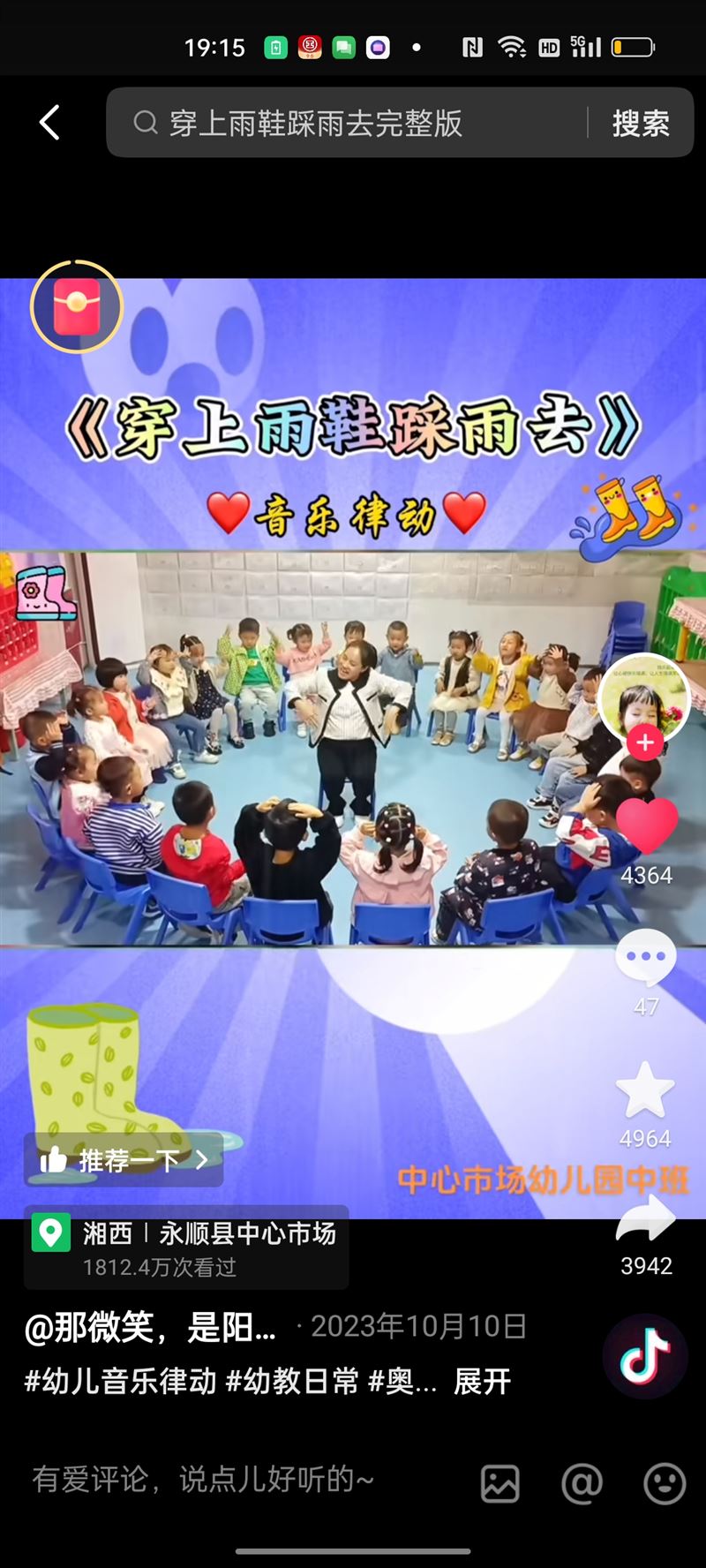
Task: Expand the caption with 展开
Action: pos(482,1381)
